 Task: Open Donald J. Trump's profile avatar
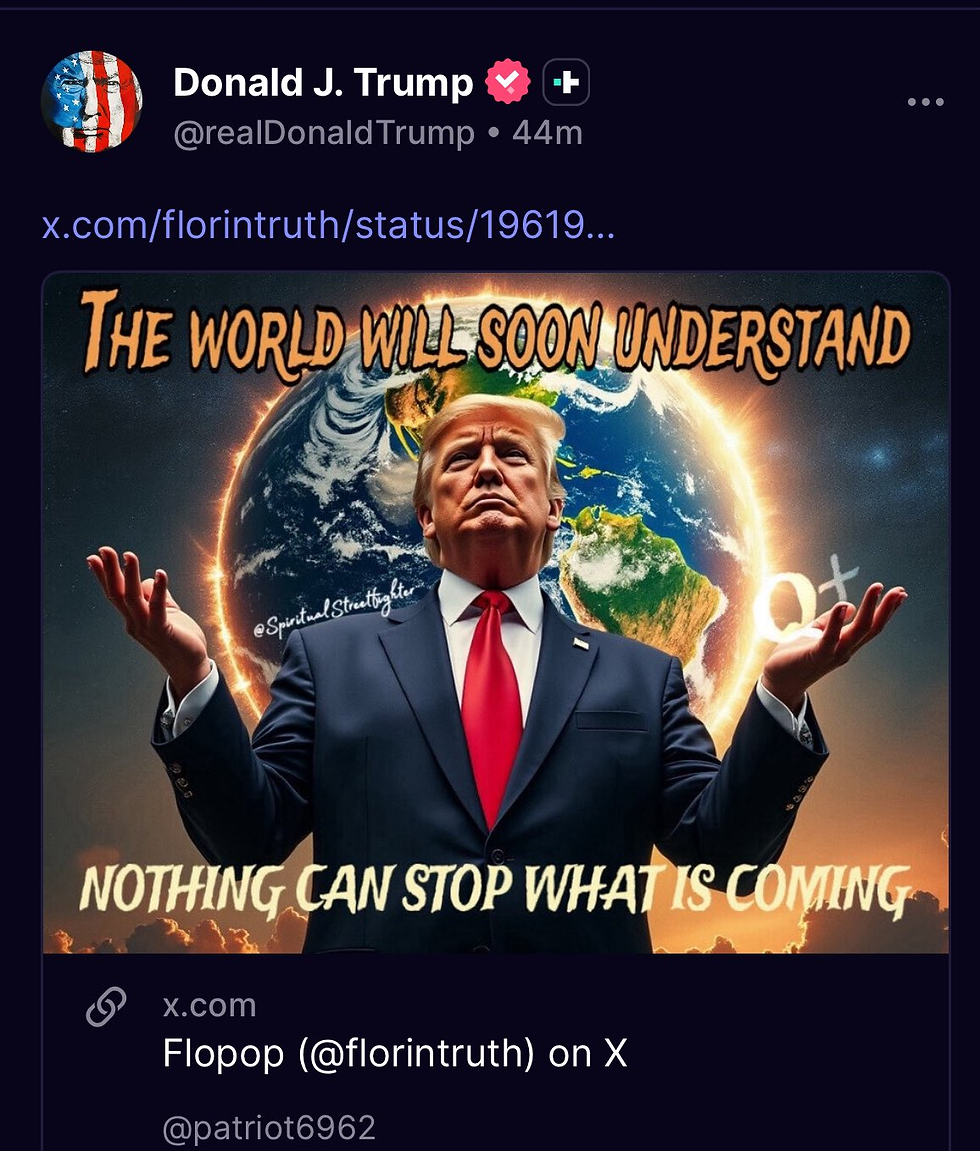click(92, 101)
